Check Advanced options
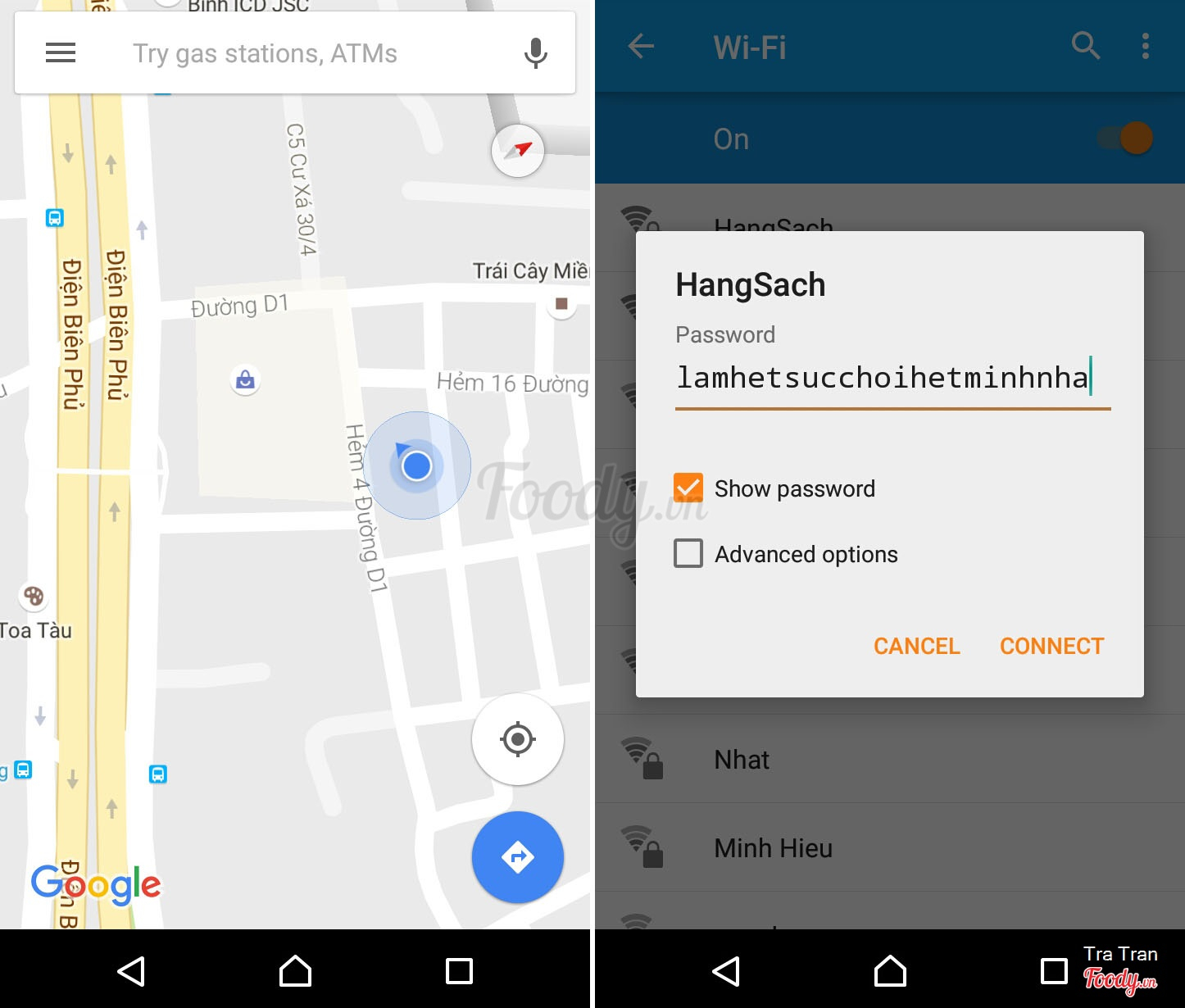 coord(688,554)
